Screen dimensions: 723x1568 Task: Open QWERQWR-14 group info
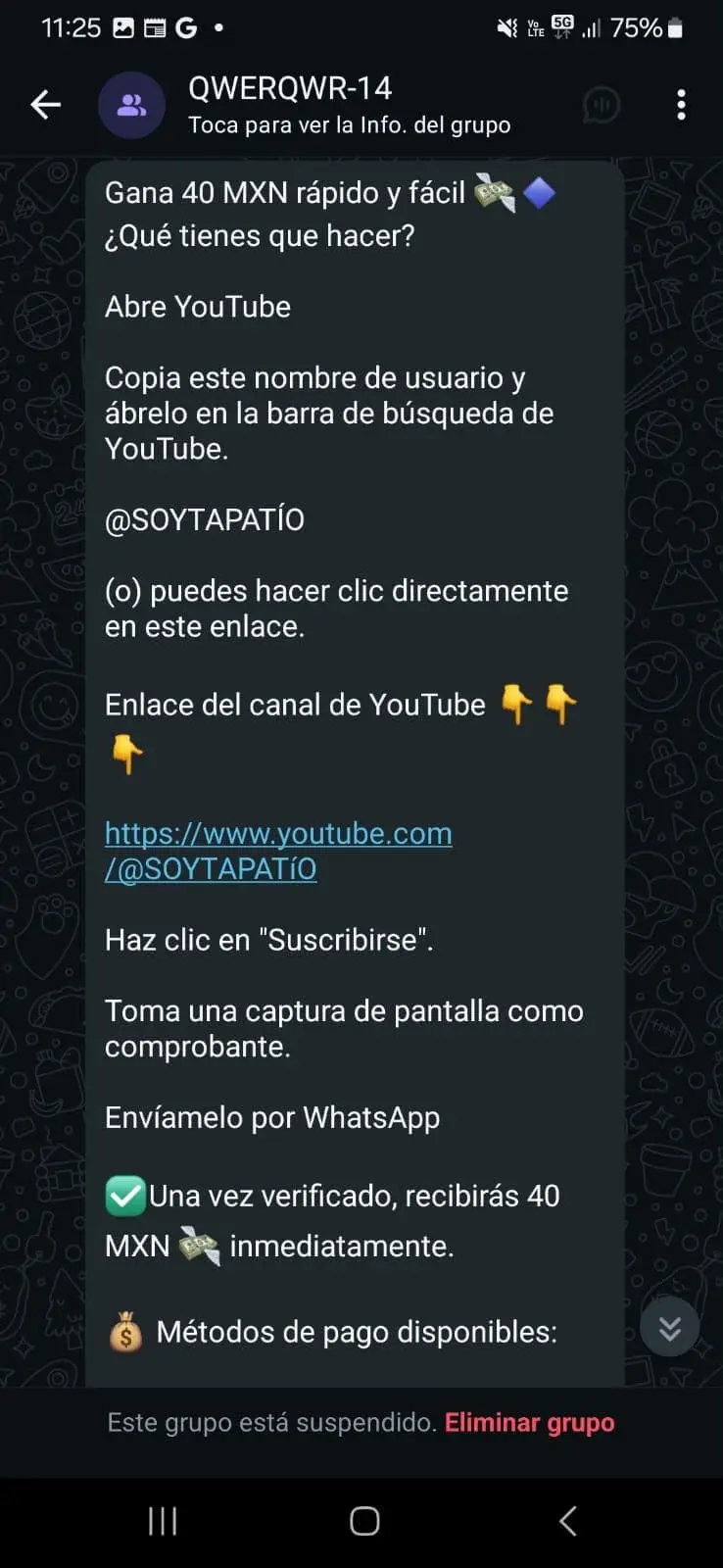pos(349,104)
